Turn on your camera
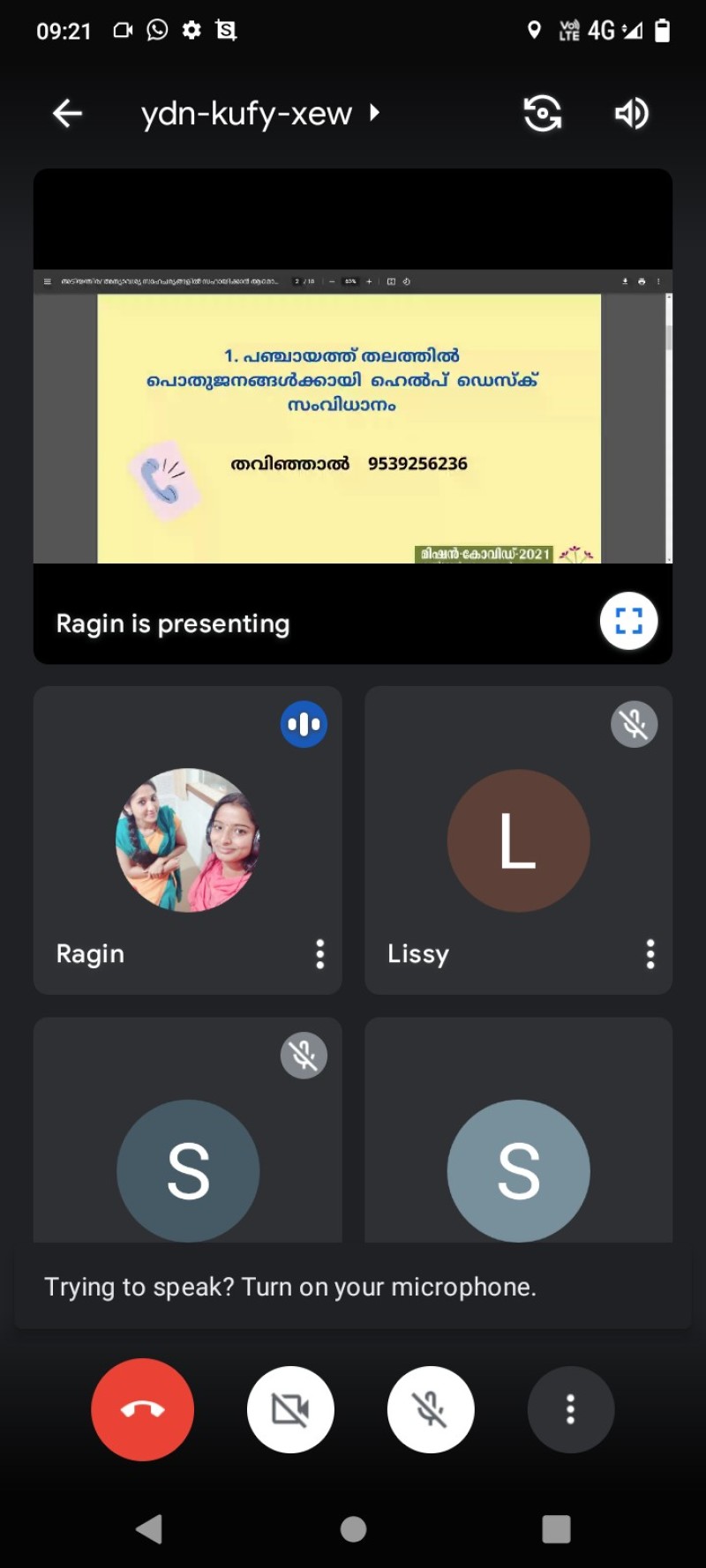Viewport: 706px width, 1568px height. tap(290, 1409)
